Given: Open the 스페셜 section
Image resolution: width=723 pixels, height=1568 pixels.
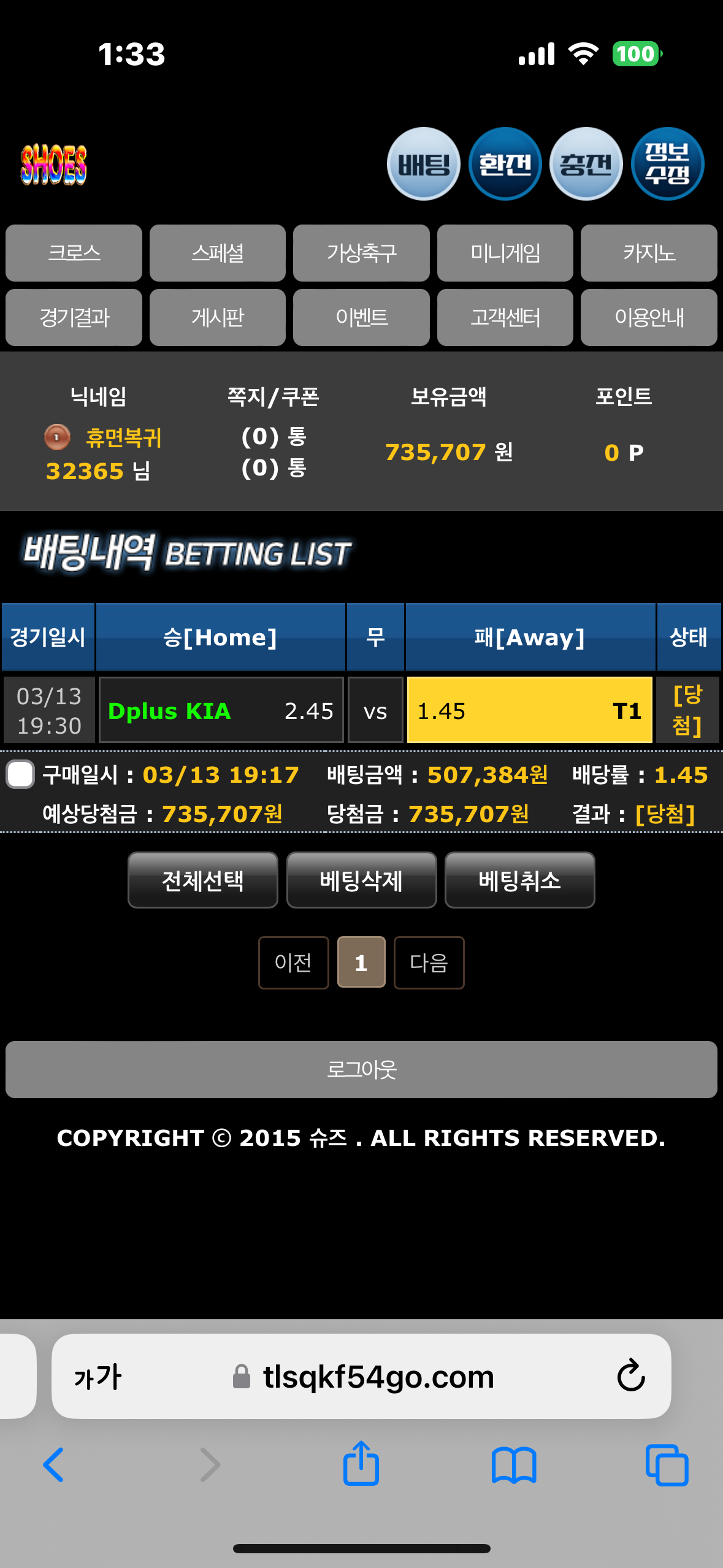Looking at the screenshot, I should 217,253.
